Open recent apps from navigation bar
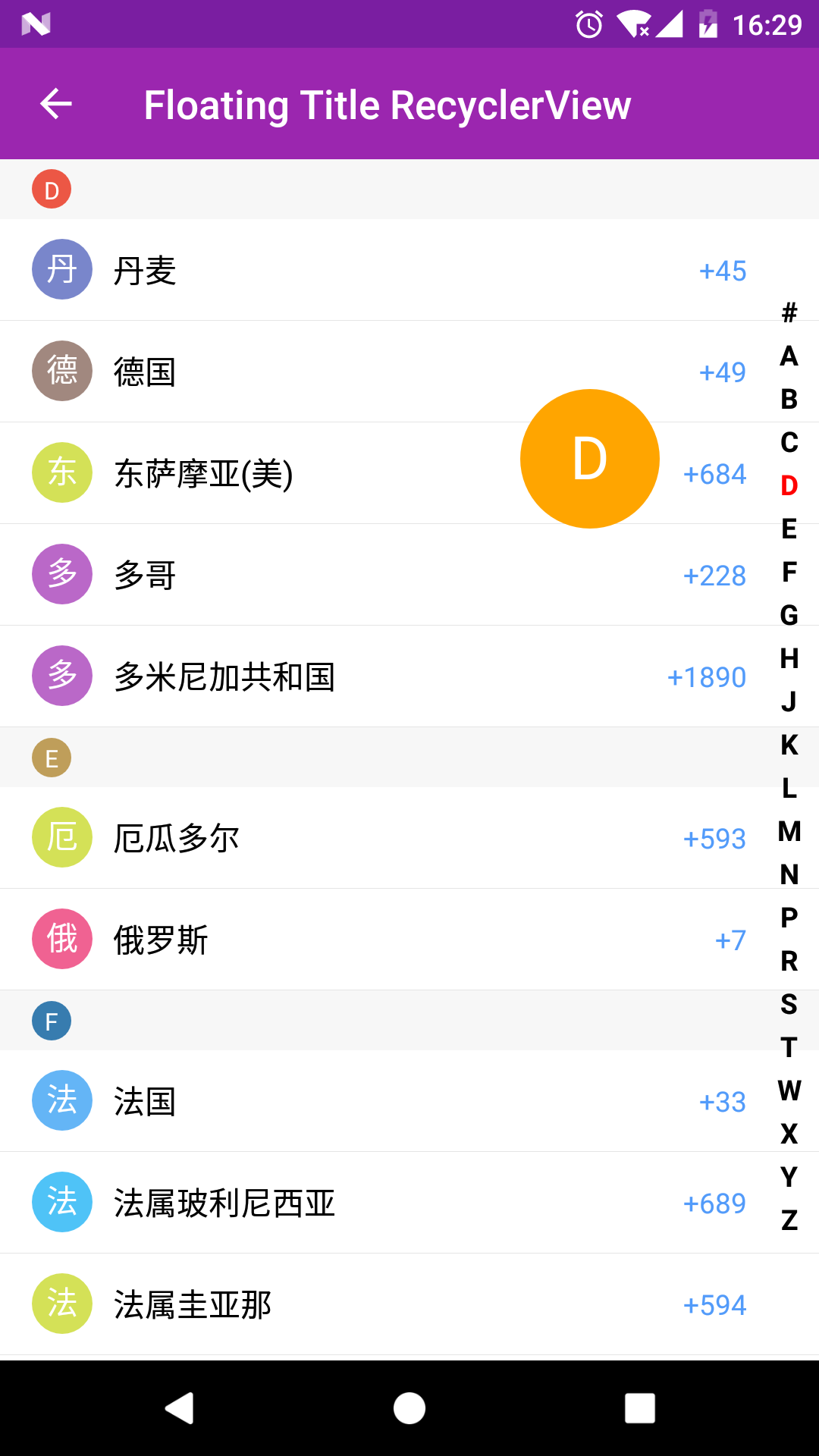Viewport: 819px width, 1456px height. 640,1408
